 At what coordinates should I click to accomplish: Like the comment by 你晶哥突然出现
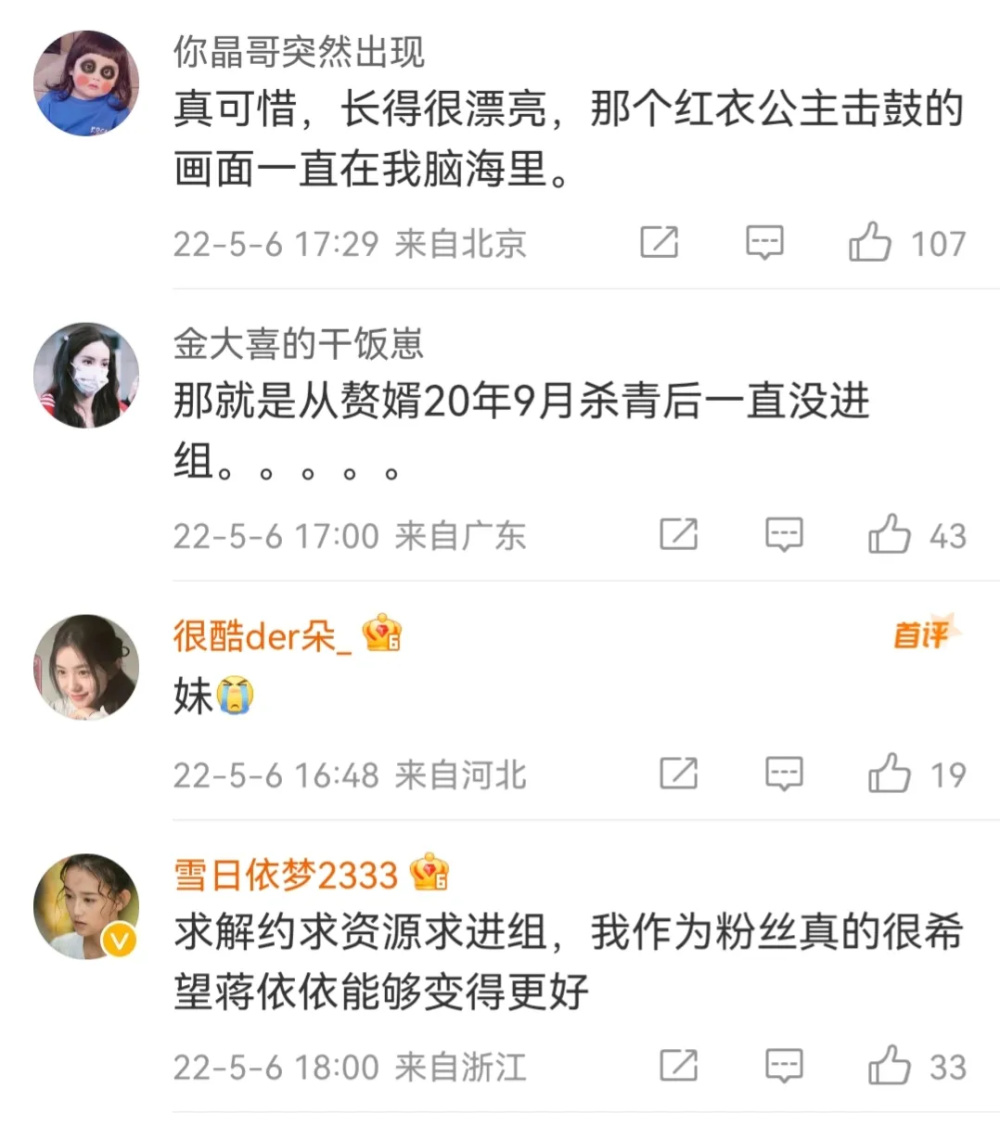coord(869,243)
